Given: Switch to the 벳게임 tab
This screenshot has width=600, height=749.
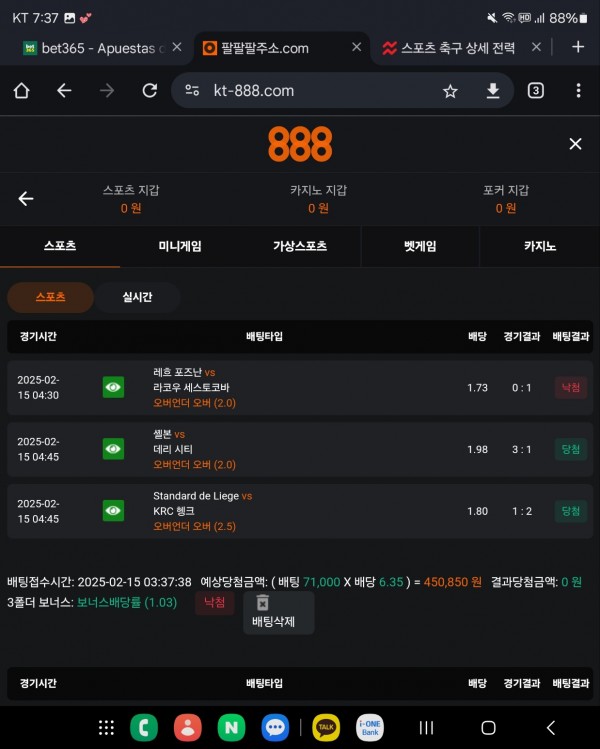Looking at the screenshot, I should [x=420, y=246].
